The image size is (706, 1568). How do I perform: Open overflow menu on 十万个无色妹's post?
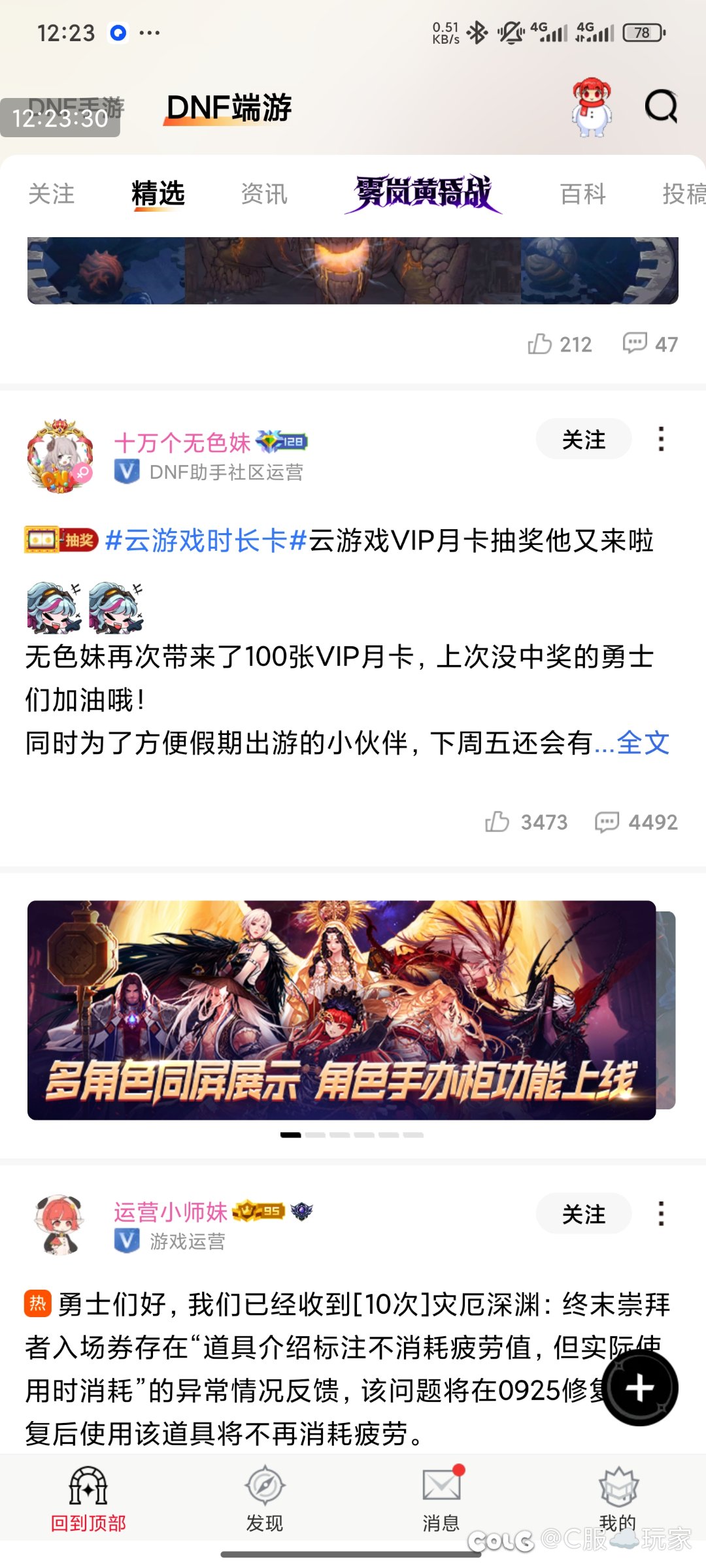661,440
